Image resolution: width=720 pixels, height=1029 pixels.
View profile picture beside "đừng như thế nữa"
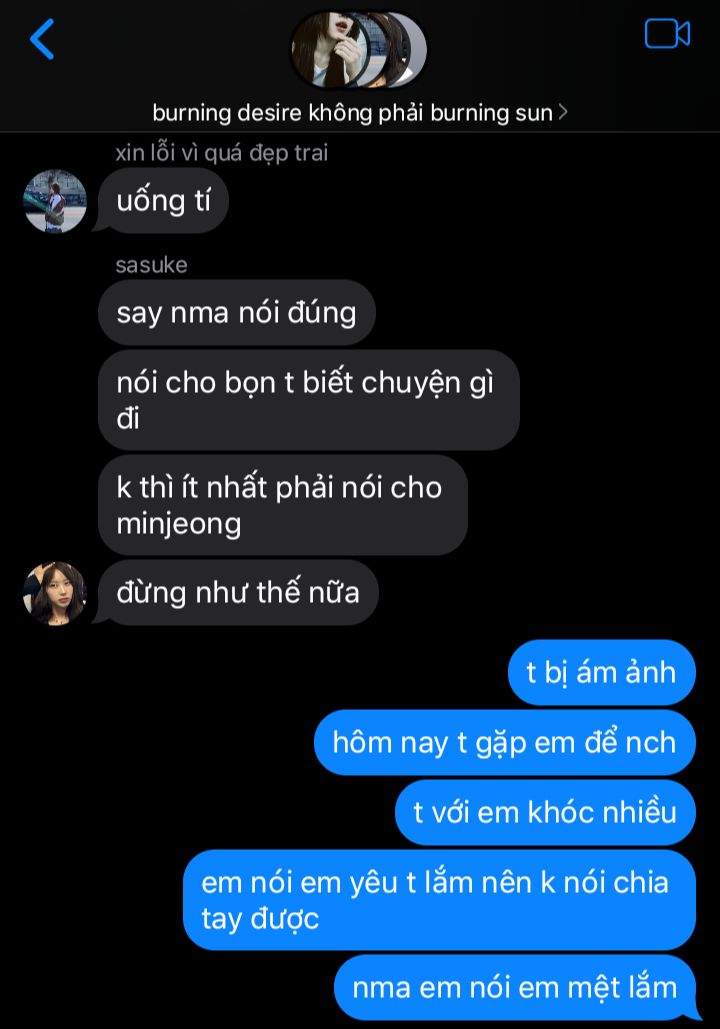click(55, 593)
